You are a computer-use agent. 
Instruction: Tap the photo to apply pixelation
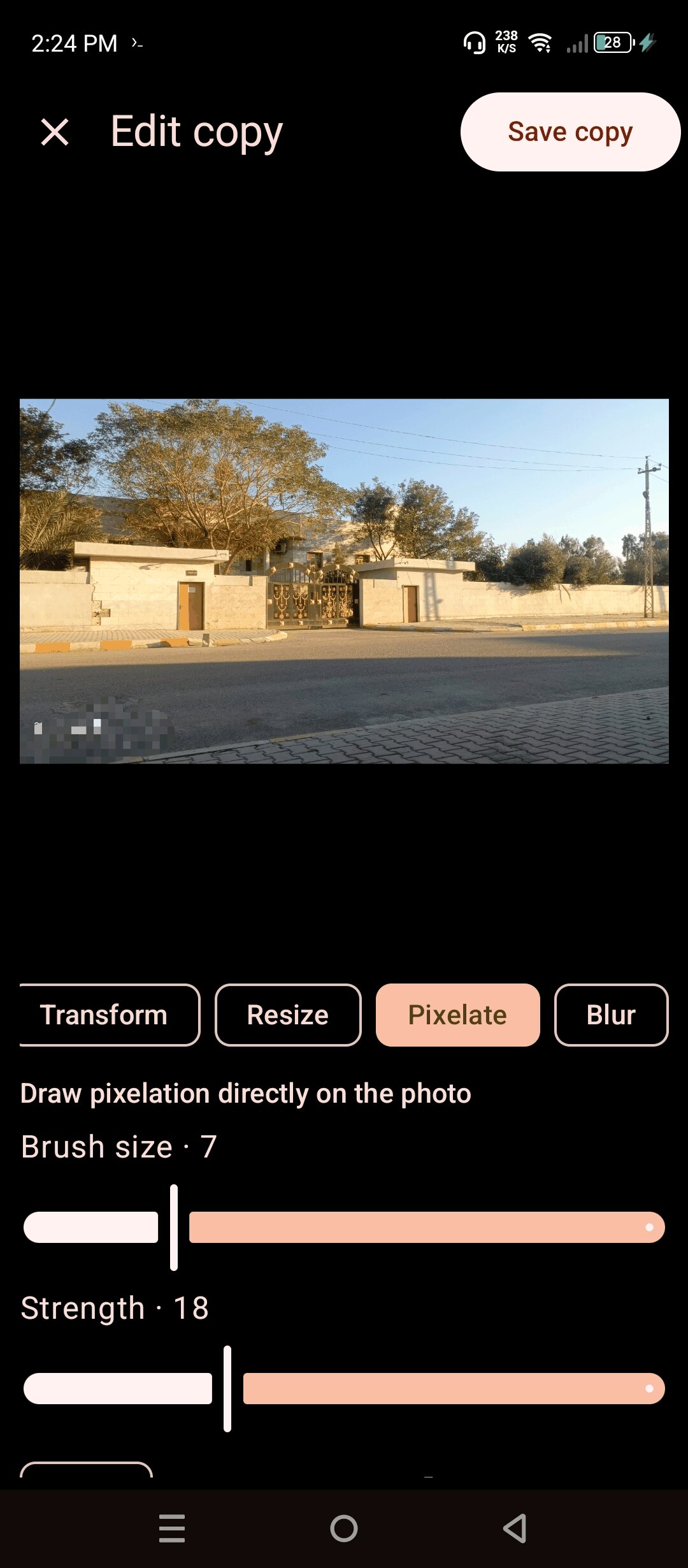pos(344,581)
